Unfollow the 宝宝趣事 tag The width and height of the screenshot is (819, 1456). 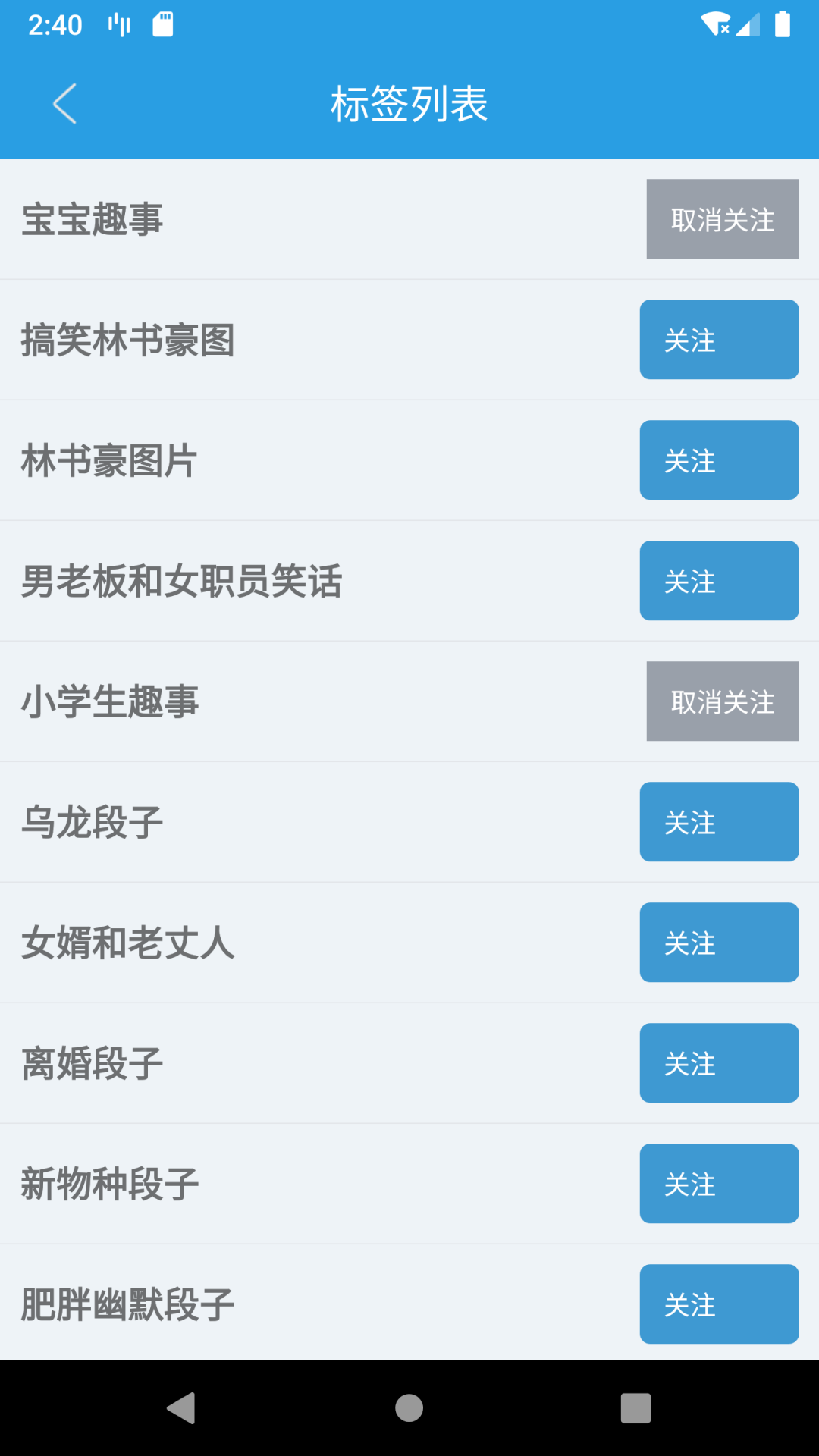[722, 219]
